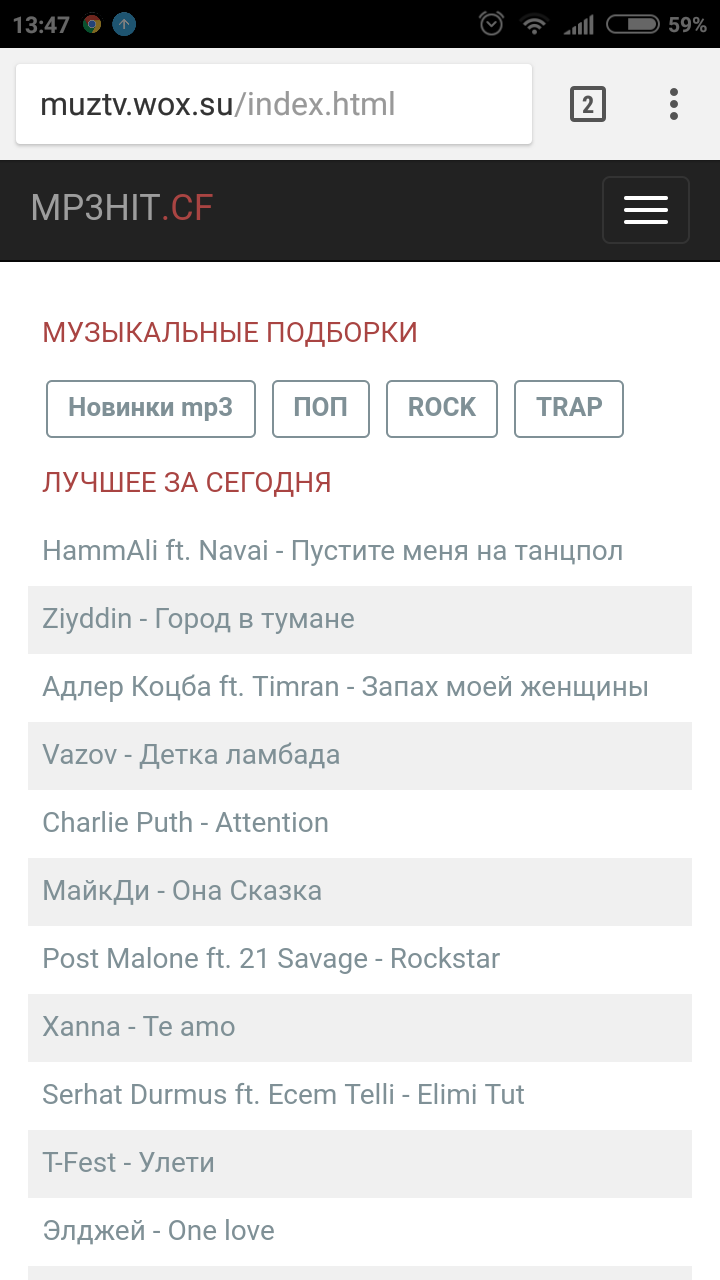
Task: Open the song Элджей - One love
Action: click(x=158, y=1231)
